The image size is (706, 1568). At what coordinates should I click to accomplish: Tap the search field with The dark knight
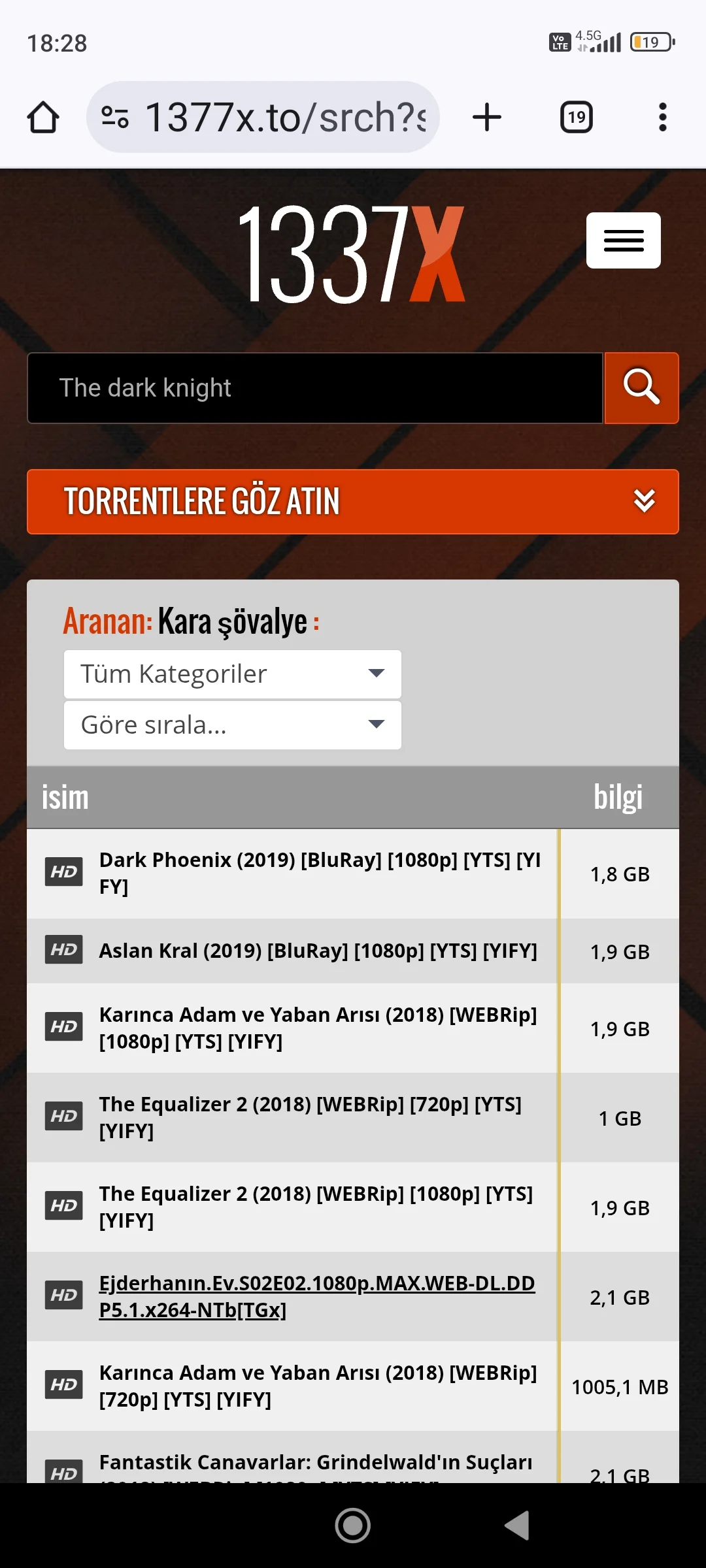[314, 388]
